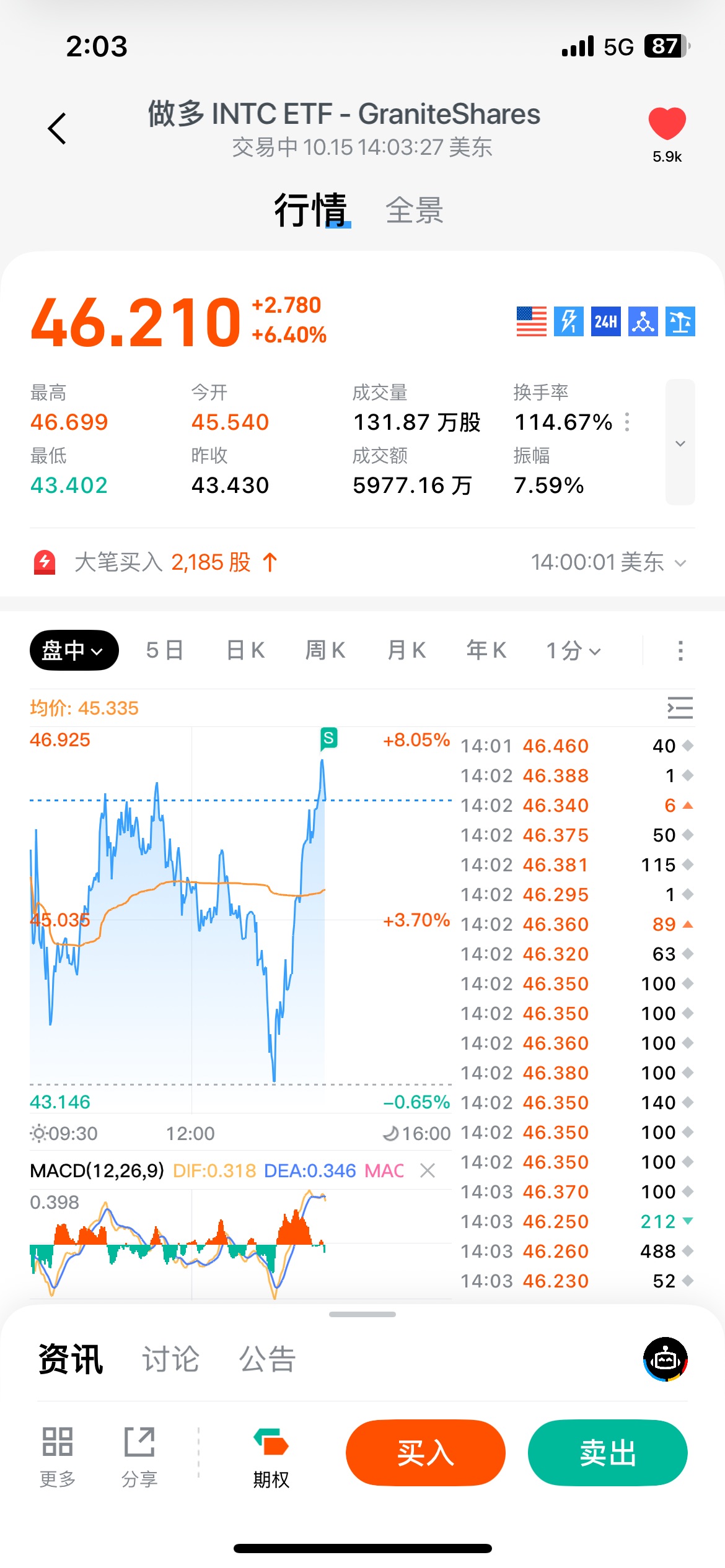Tap 买入 to buy this ETF

coord(426,1453)
